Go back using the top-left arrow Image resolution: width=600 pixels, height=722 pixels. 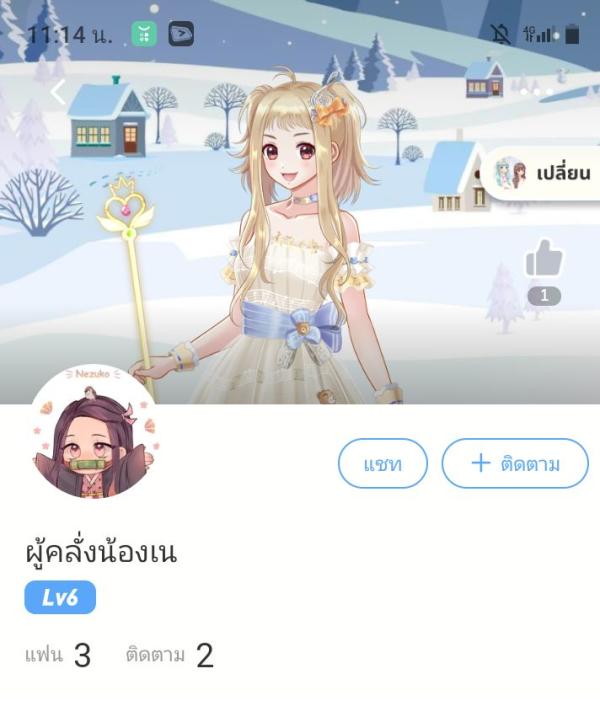coord(58,93)
